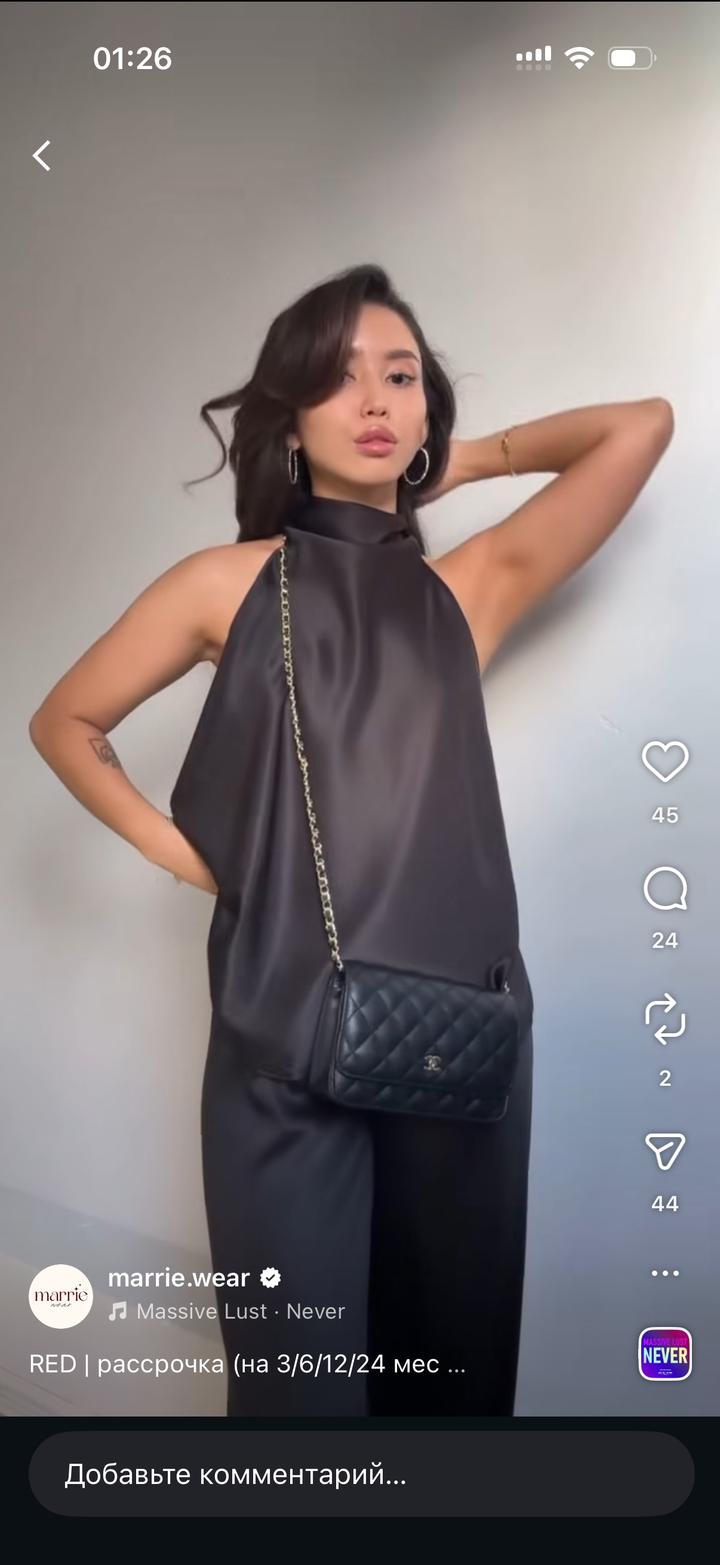
Task: Visit the marrie.wear username link
Action: pos(179,1277)
